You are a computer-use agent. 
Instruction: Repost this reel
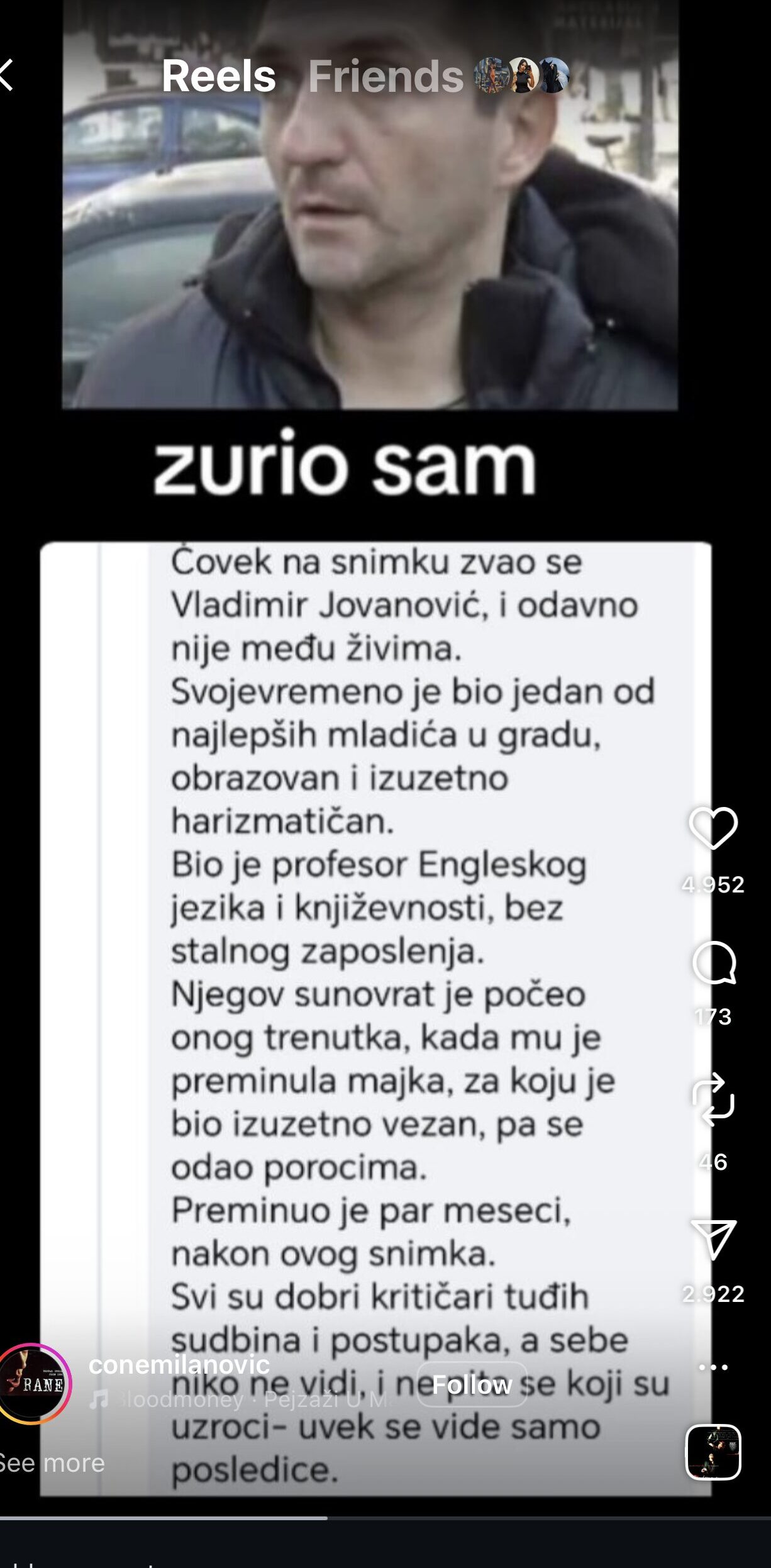(713, 1099)
